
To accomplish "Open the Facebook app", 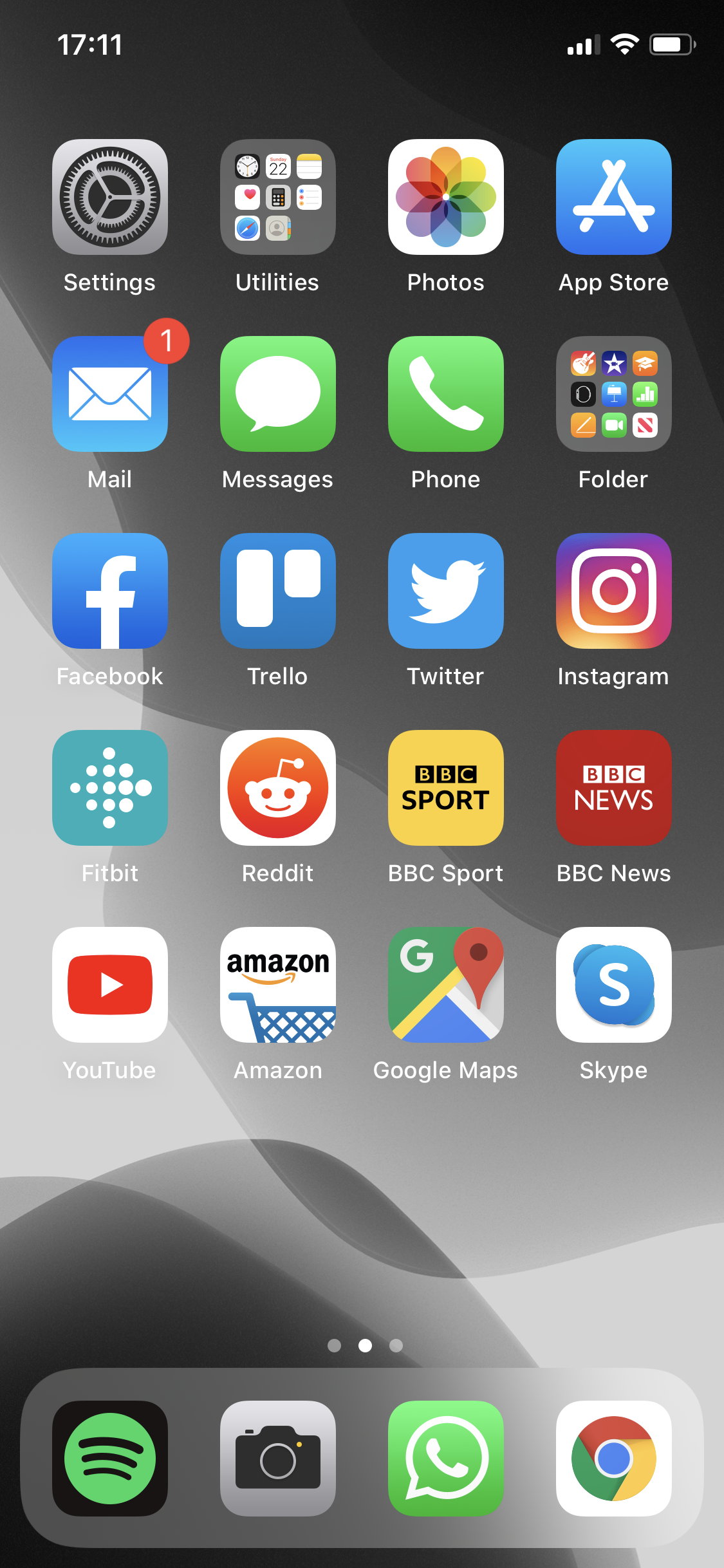I will 110,591.
